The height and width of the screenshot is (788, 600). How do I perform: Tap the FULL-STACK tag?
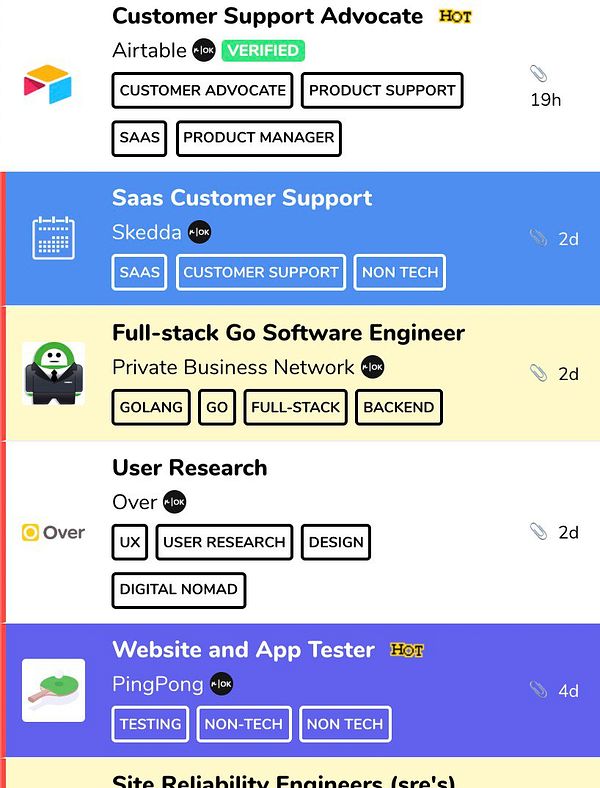tap(295, 407)
